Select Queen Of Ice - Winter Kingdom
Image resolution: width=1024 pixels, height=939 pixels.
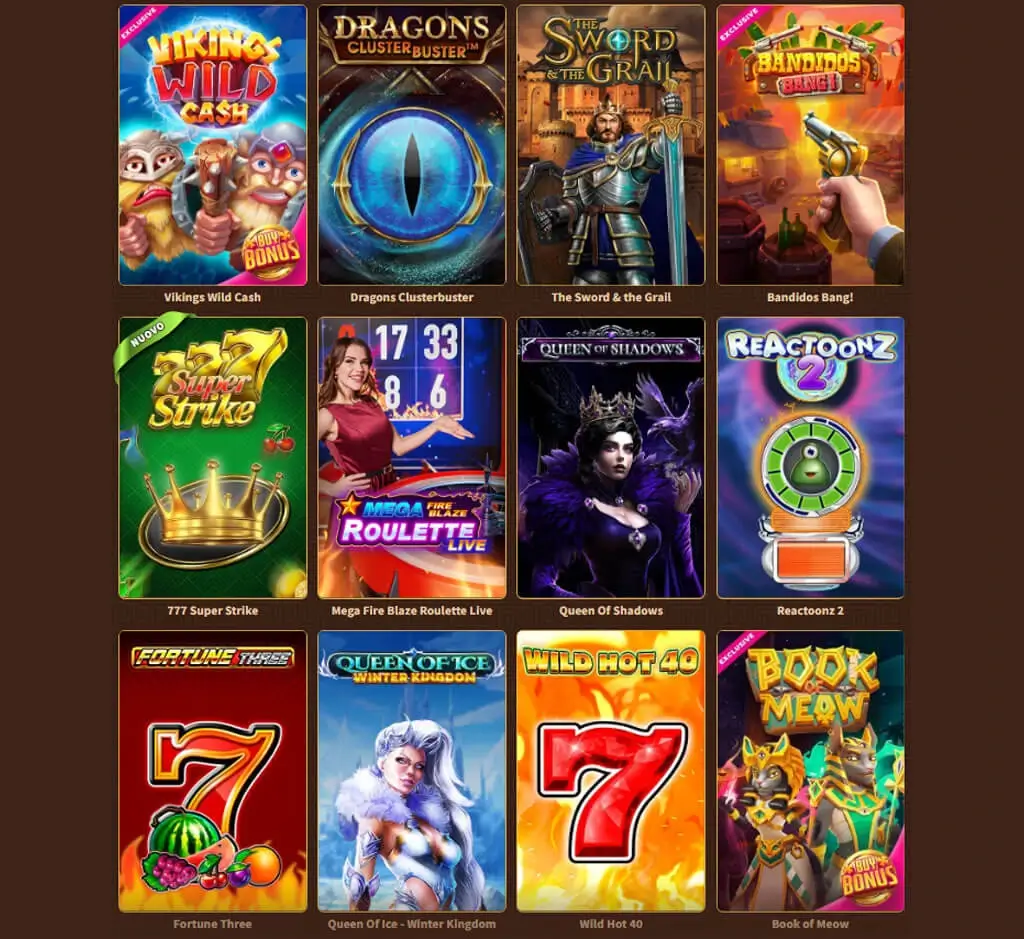pyautogui.click(x=411, y=771)
